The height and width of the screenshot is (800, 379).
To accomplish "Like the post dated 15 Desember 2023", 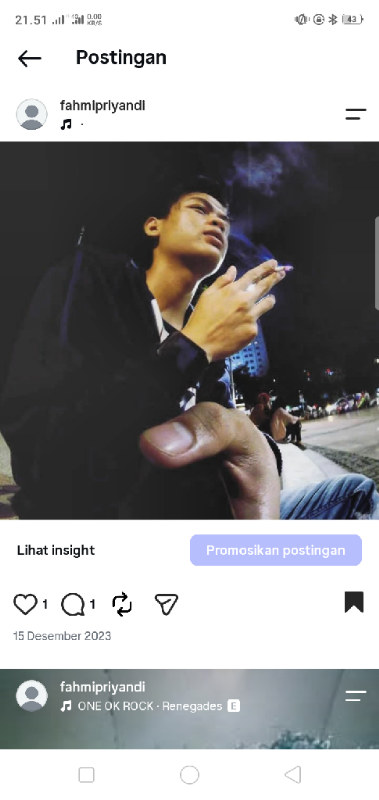I will 25,605.
